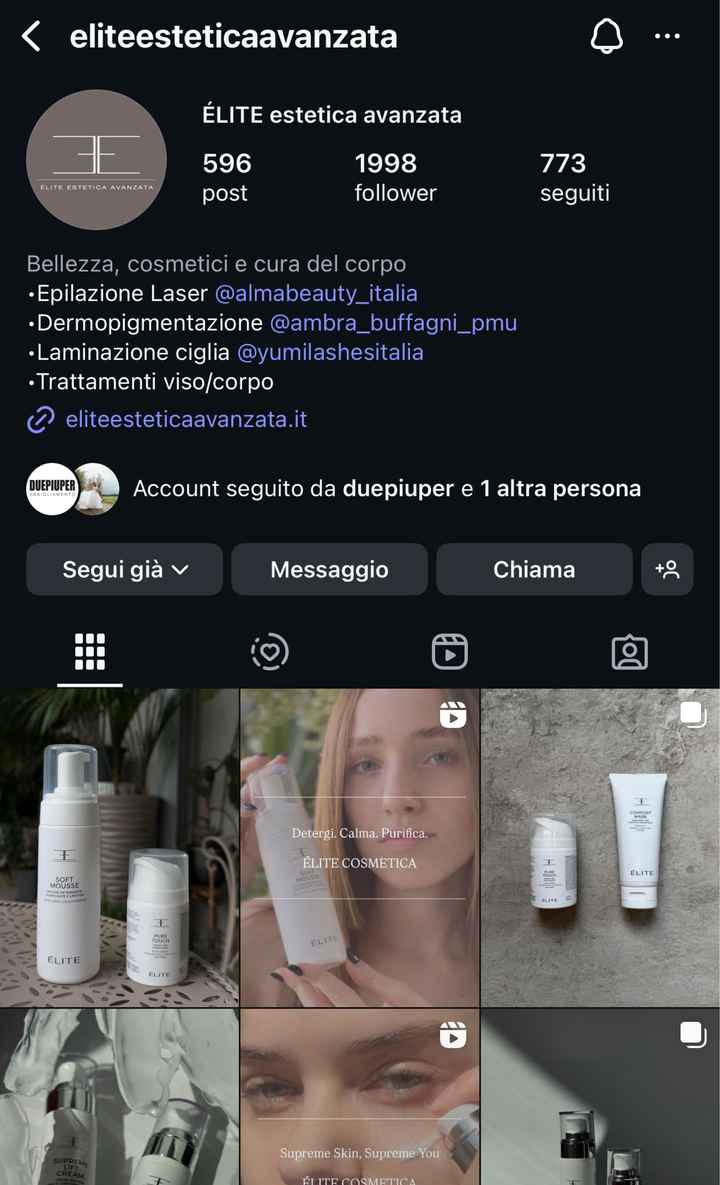Select the Reels tab icon
Image resolution: width=720 pixels, height=1185 pixels.
(x=450, y=651)
